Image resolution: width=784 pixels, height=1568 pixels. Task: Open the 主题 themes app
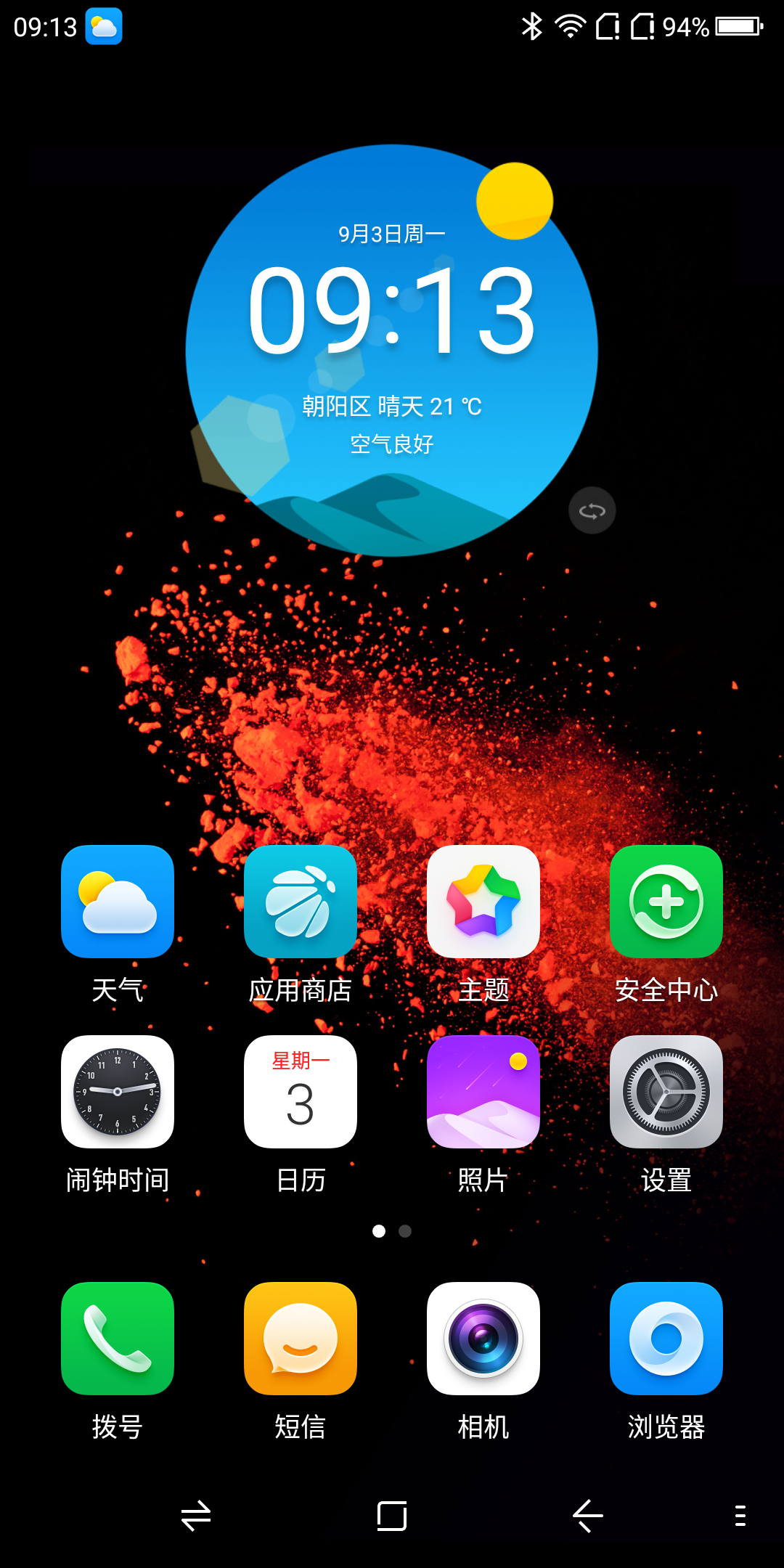(483, 902)
